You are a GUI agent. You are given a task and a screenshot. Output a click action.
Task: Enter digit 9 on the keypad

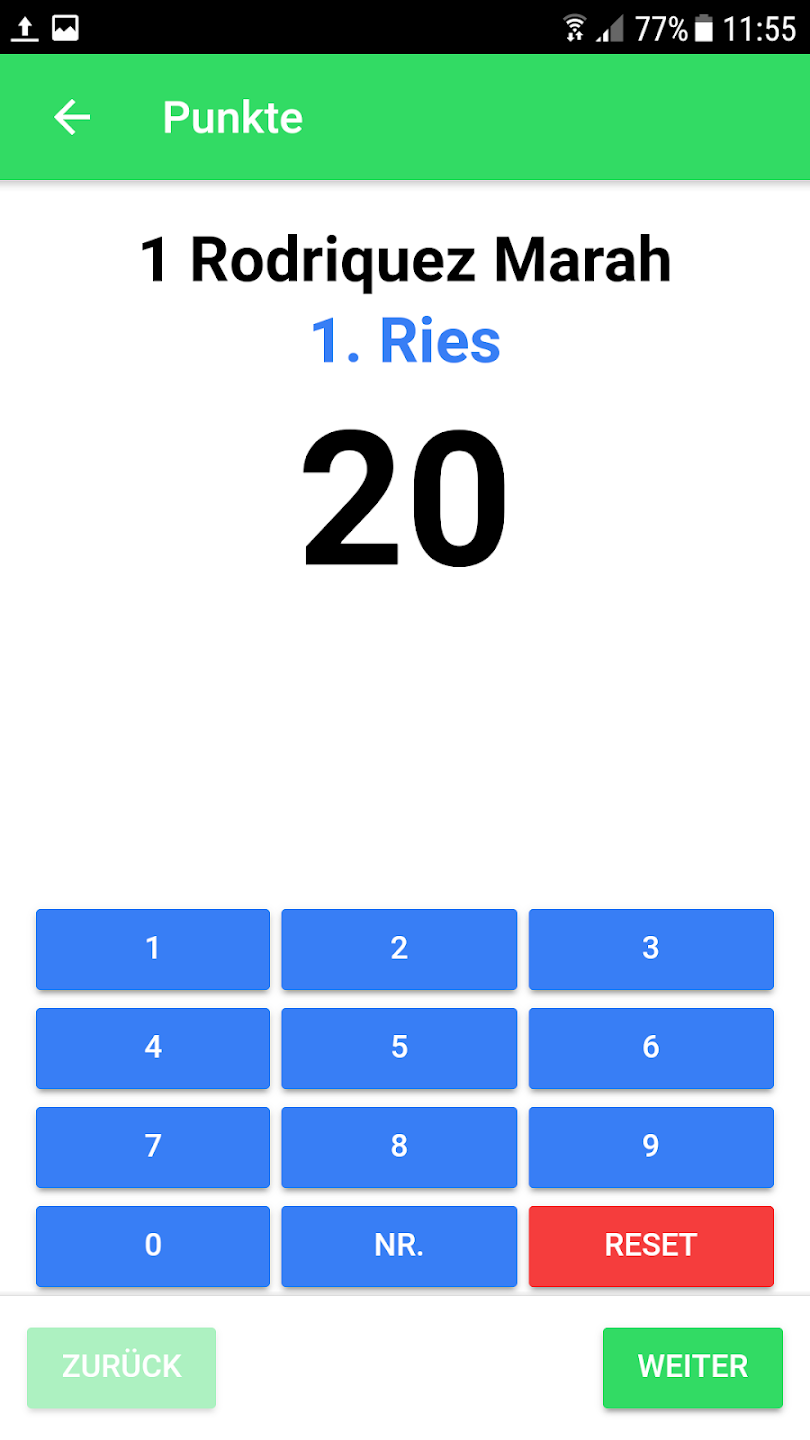click(x=651, y=1147)
